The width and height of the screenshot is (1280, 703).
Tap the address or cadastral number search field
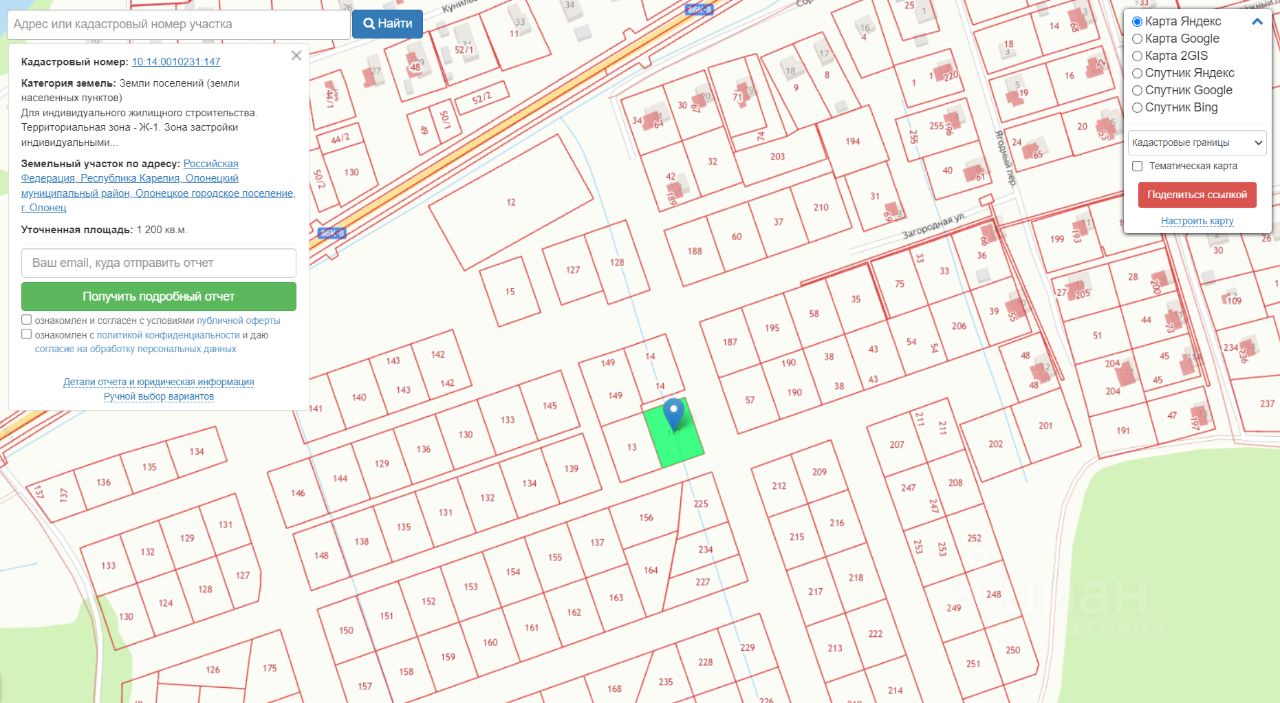pos(178,23)
